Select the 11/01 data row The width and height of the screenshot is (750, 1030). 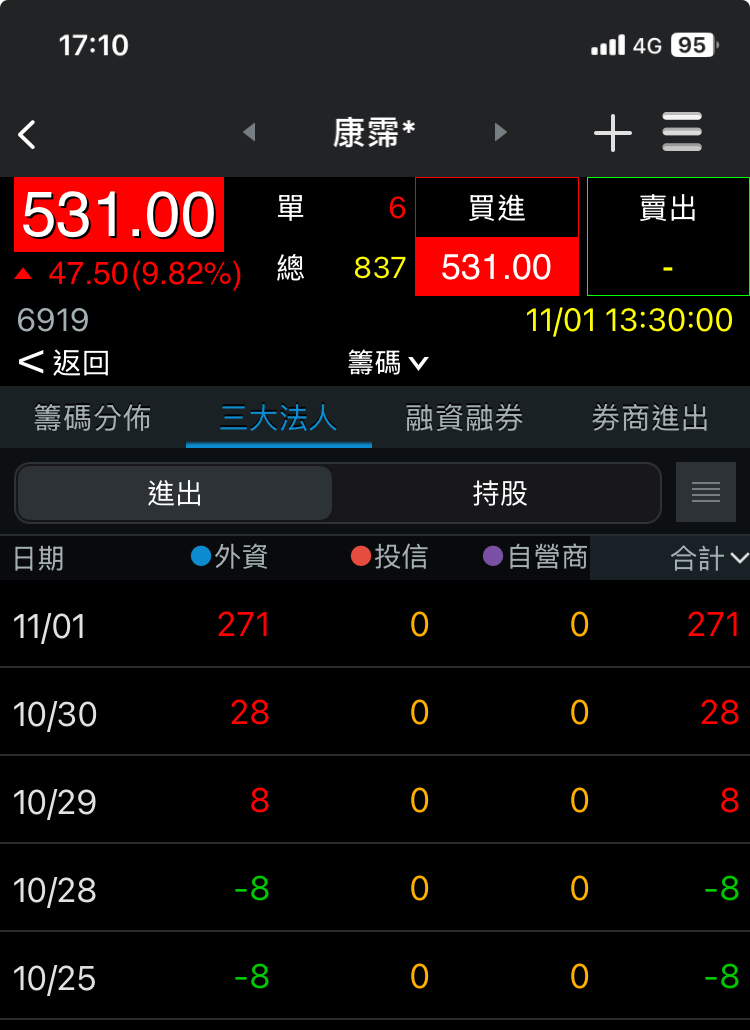click(375, 623)
